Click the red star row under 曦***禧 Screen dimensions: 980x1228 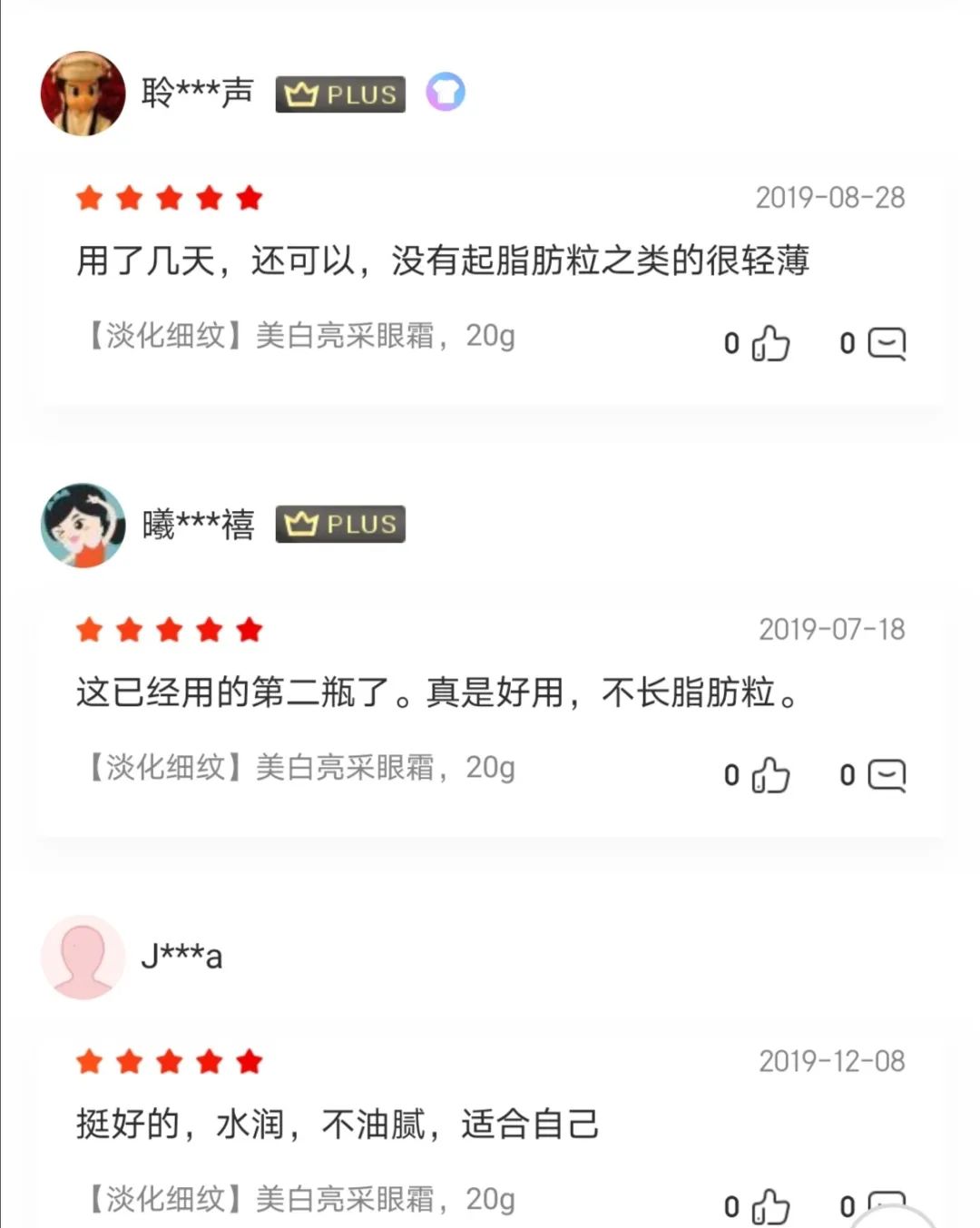click(x=169, y=628)
